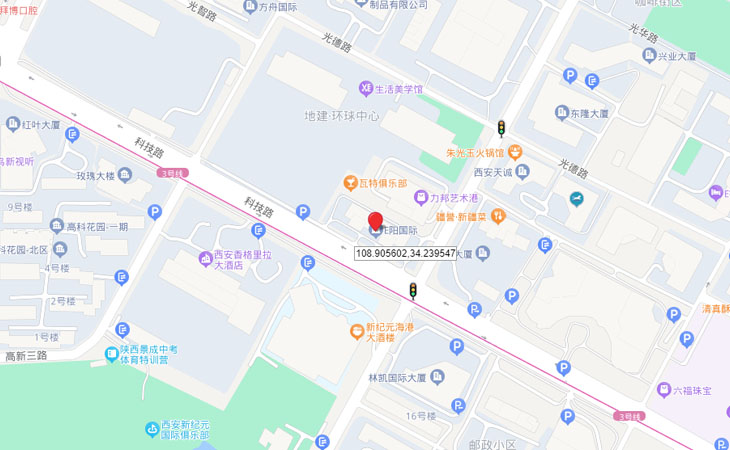Tap the 朱光玉火锅馆 restaurant marker
Image resolution: width=730 pixels, height=450 pixels.
point(515,152)
